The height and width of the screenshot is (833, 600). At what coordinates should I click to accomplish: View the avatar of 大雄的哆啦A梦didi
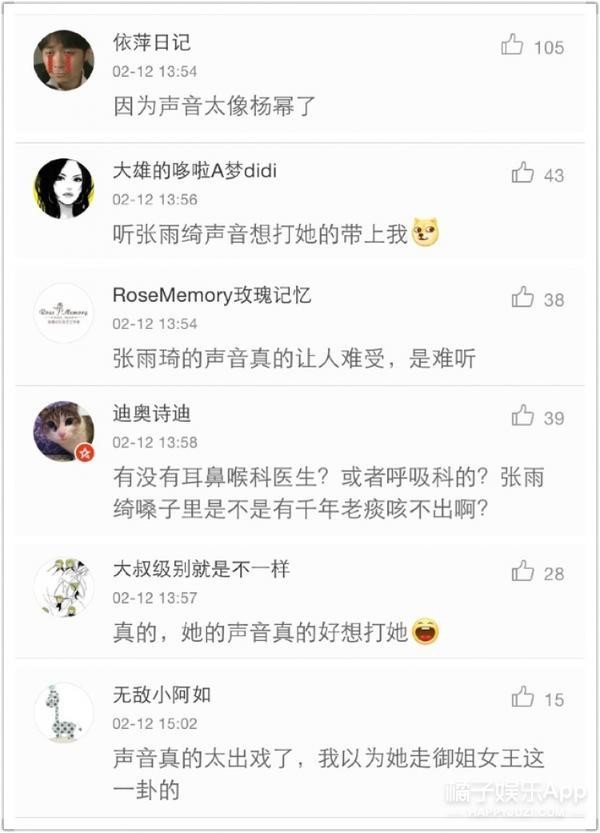pyautogui.click(x=64, y=188)
